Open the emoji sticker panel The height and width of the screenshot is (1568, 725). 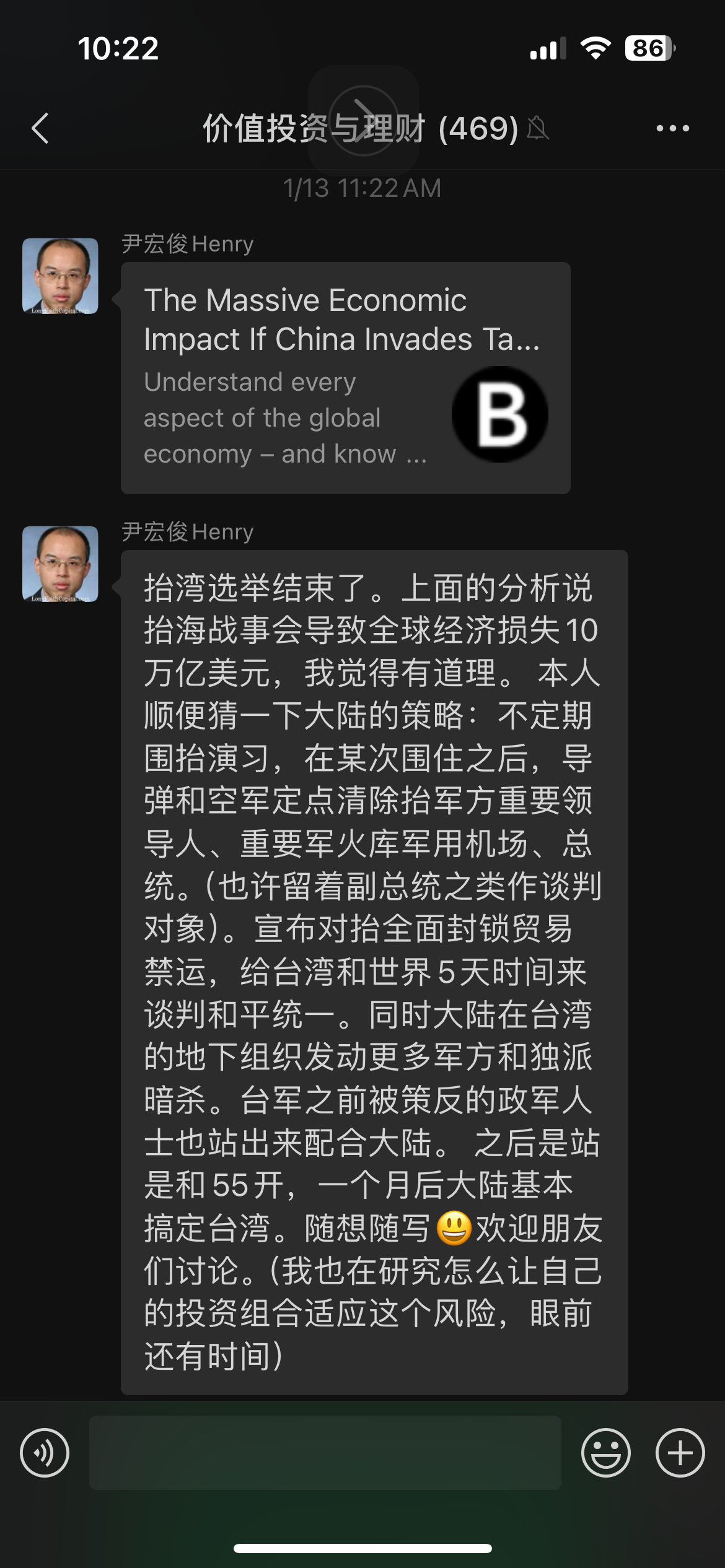pos(605,1453)
